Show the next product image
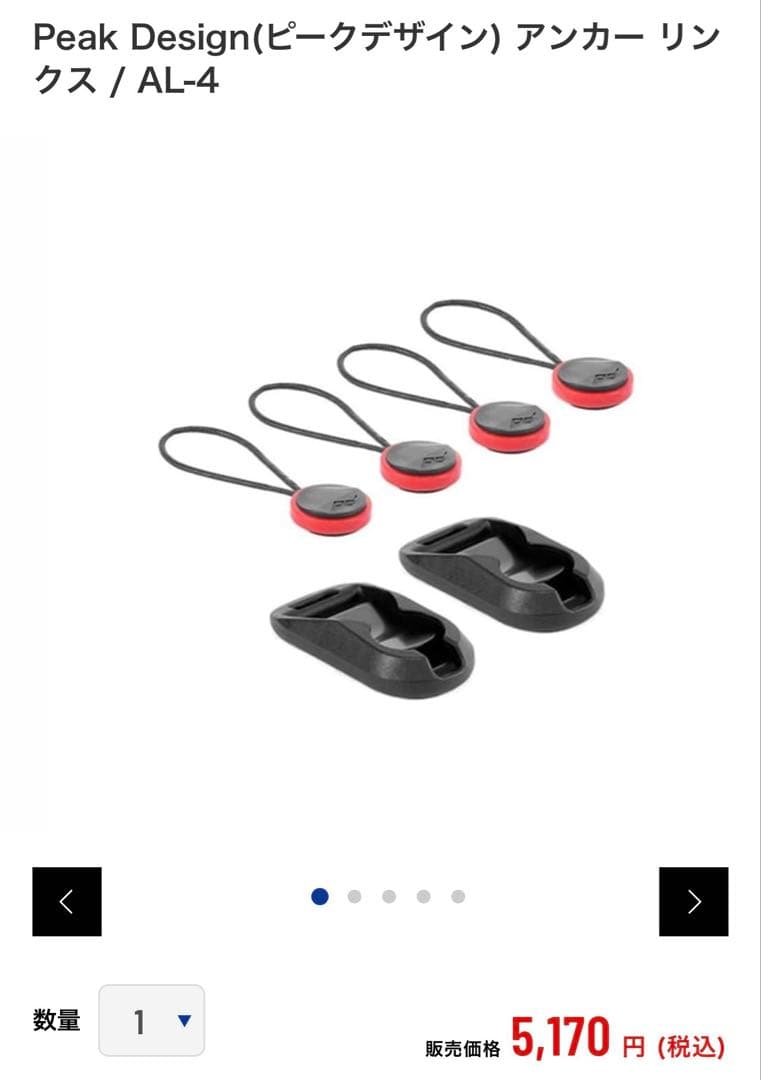This screenshot has height=1080, width=761. pos(693,901)
